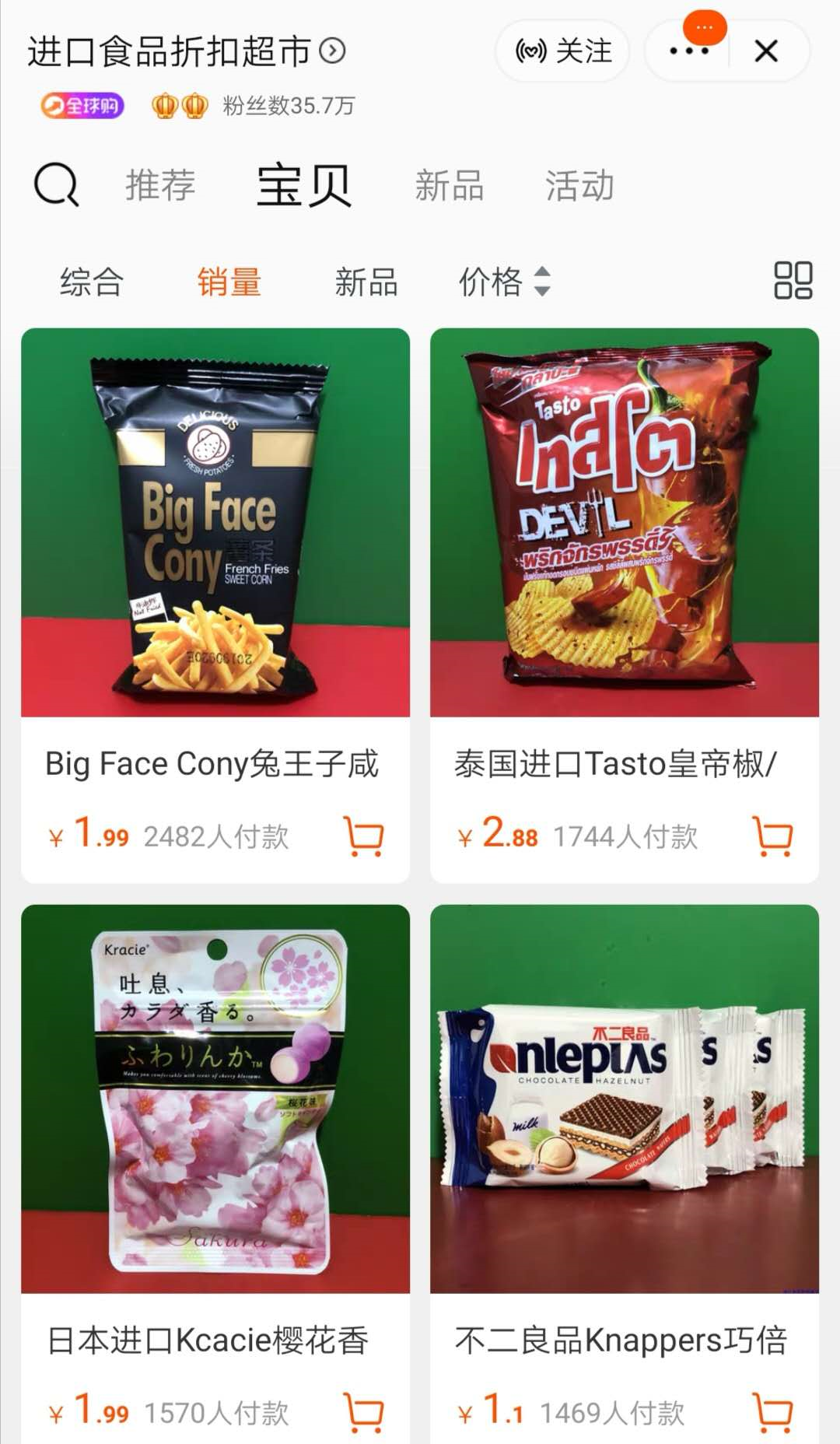Open 不二良品 Knappers wafer product
Screen dimensions: 840x1444
(x=625, y=1099)
